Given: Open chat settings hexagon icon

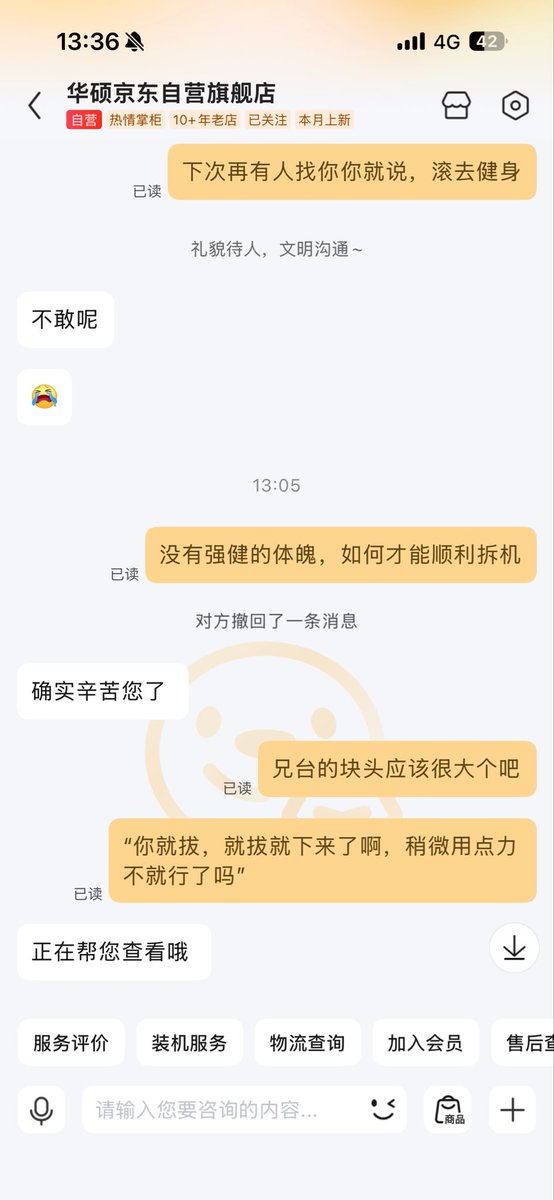Looking at the screenshot, I should 515,105.
